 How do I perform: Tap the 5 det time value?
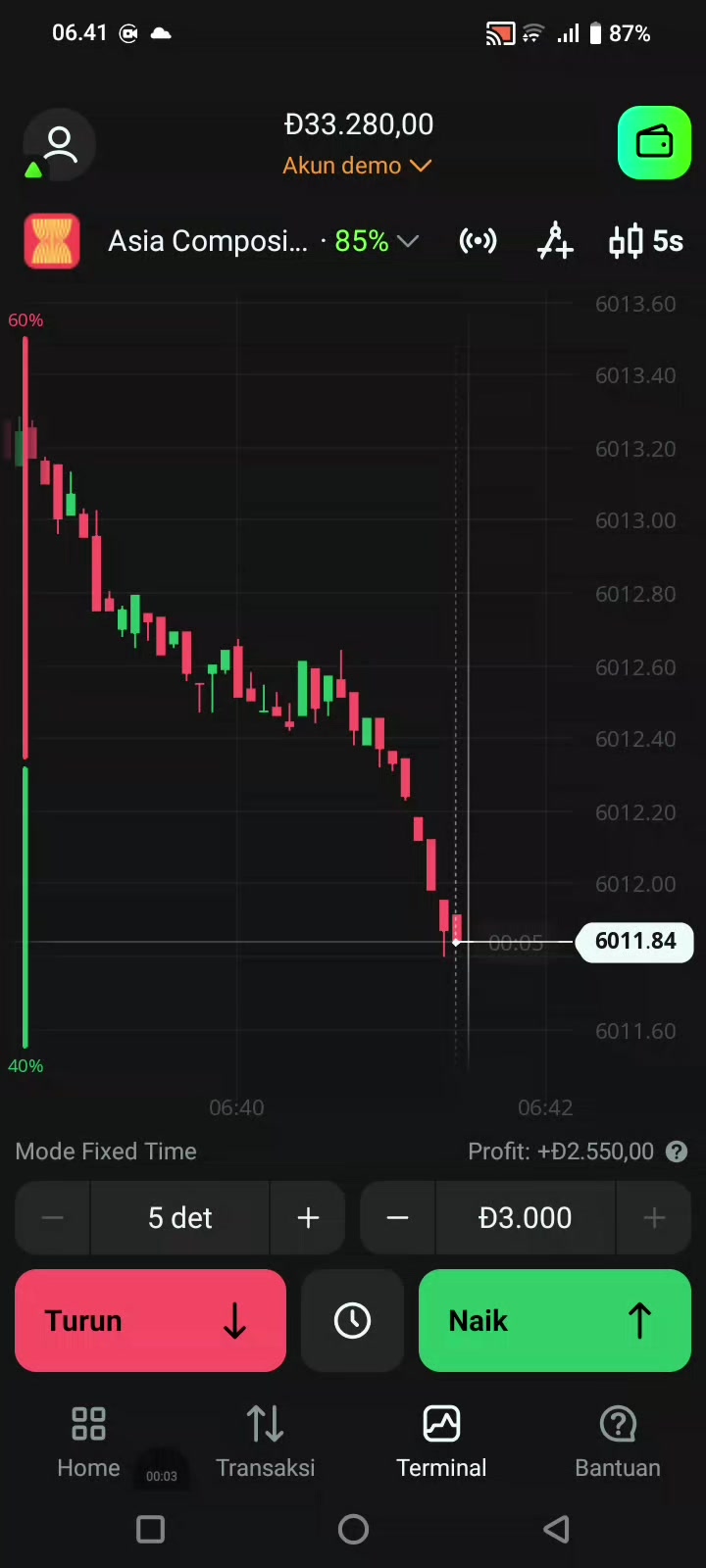pyautogui.click(x=180, y=1218)
